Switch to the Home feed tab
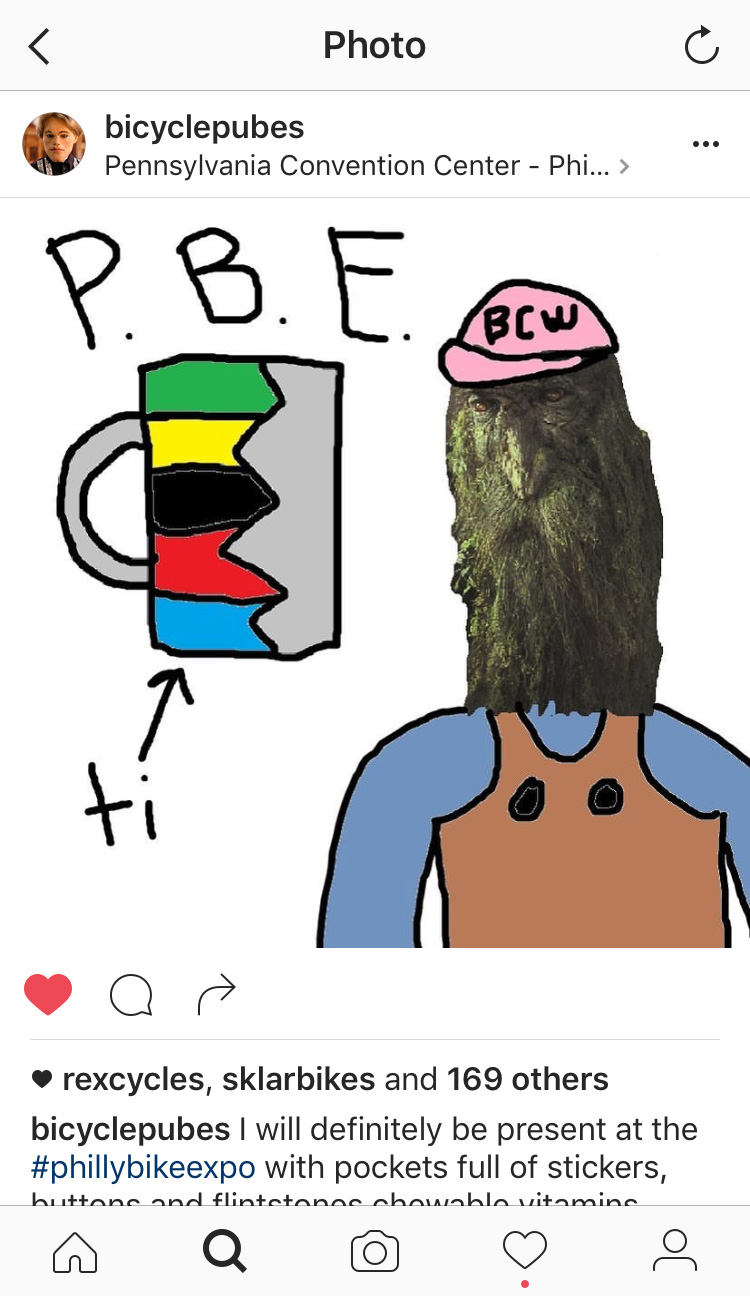 tap(75, 1251)
